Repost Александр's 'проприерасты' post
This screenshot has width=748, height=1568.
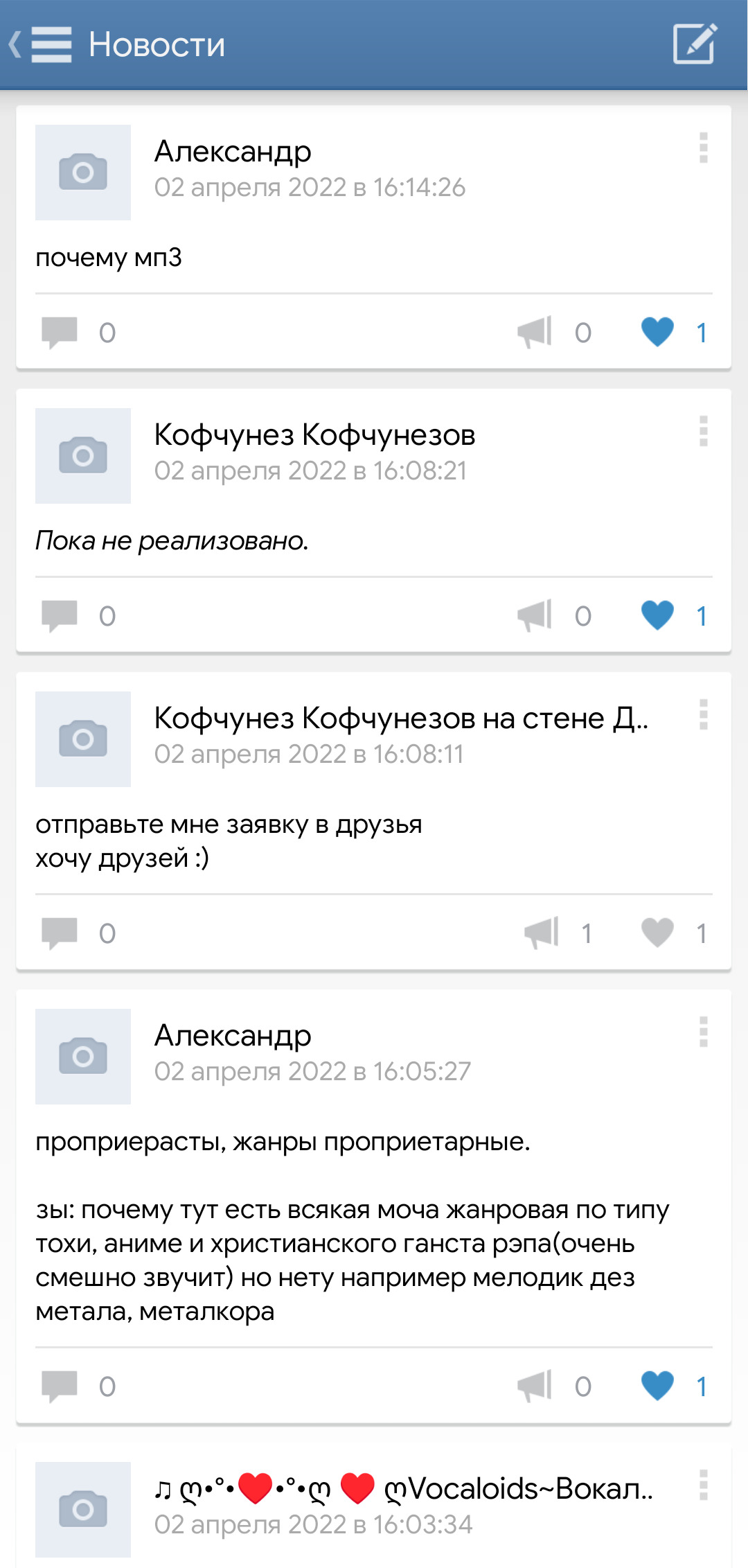coord(535,1386)
